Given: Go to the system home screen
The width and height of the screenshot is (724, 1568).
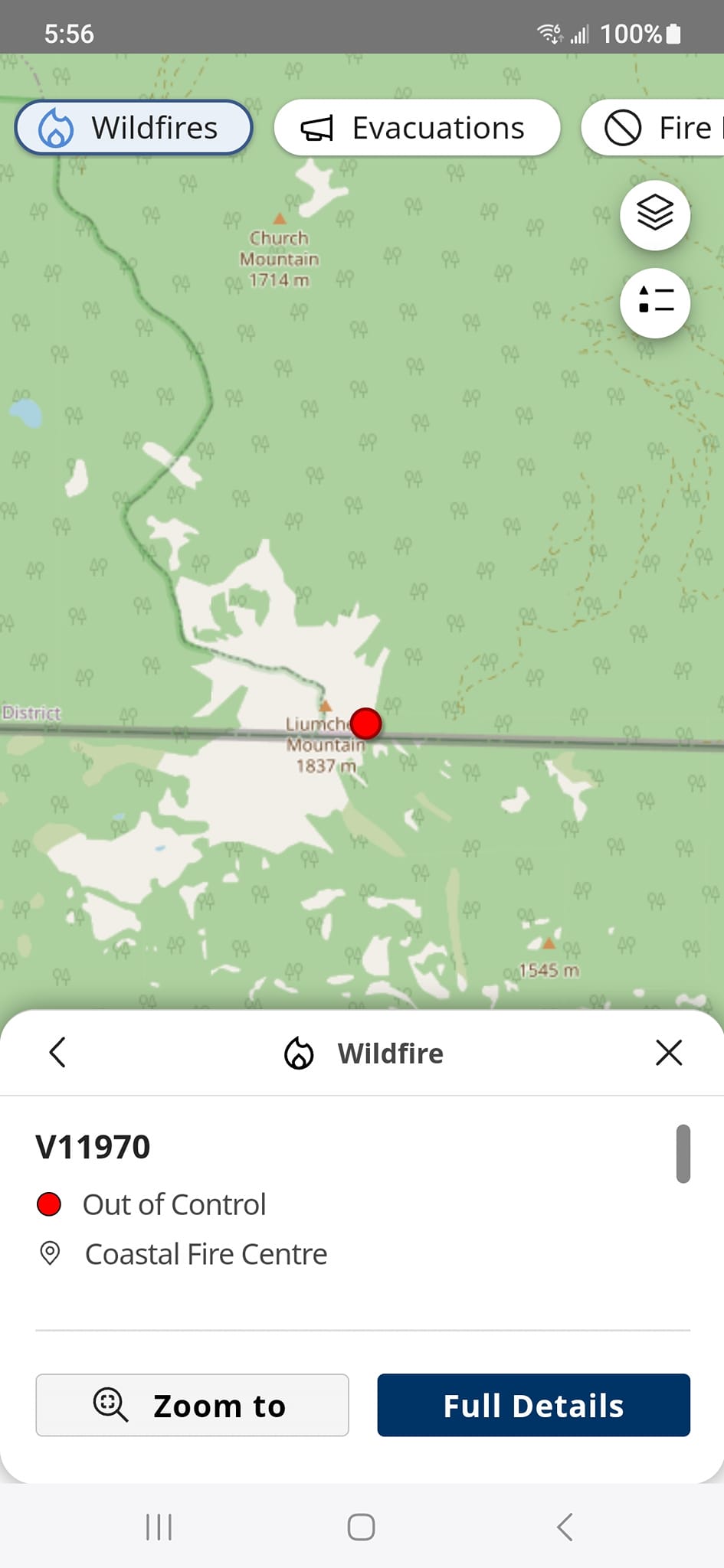Looking at the screenshot, I should 361,1527.
